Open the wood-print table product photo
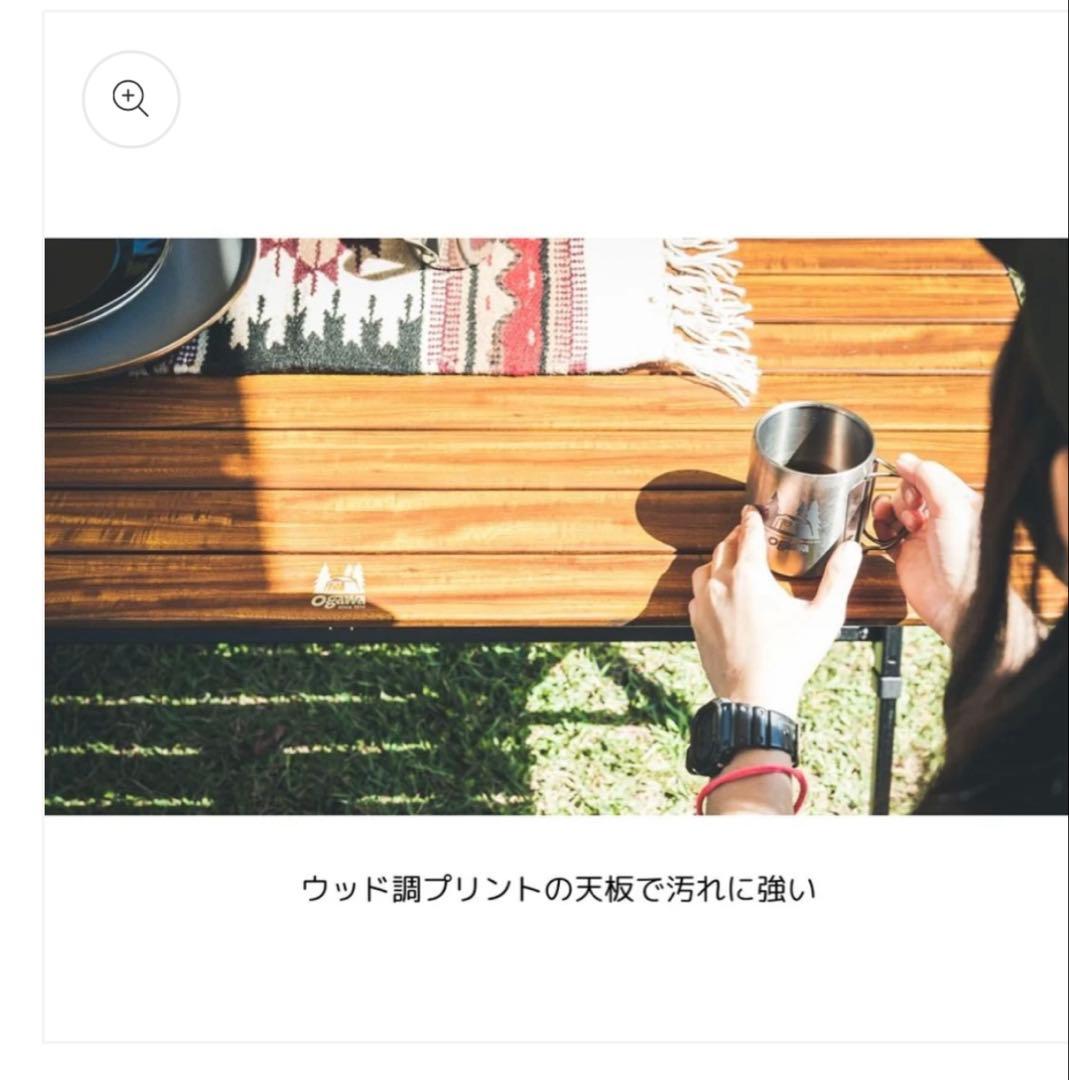This screenshot has height=1080, width=1069. [556, 526]
